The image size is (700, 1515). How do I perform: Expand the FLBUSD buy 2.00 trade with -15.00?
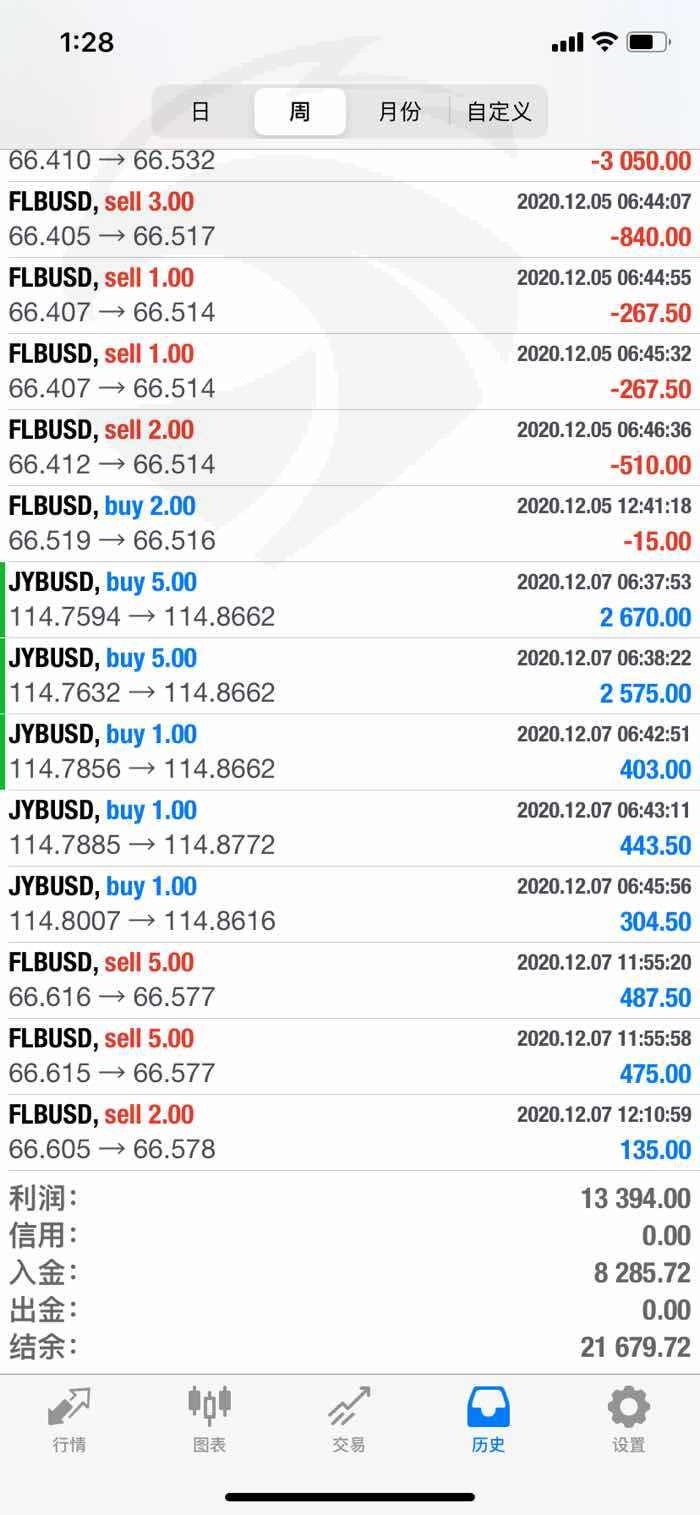(x=350, y=523)
